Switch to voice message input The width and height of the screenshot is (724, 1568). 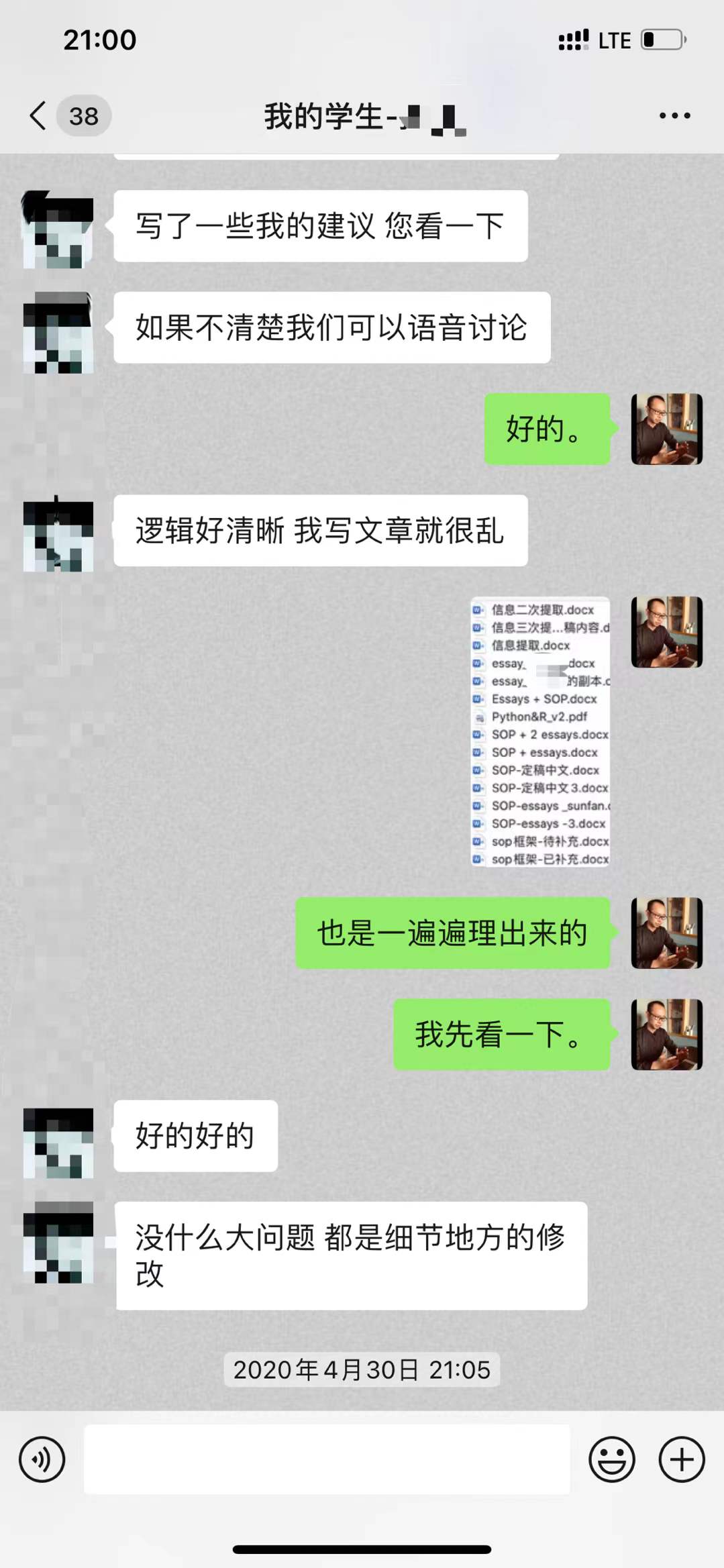42,1459
